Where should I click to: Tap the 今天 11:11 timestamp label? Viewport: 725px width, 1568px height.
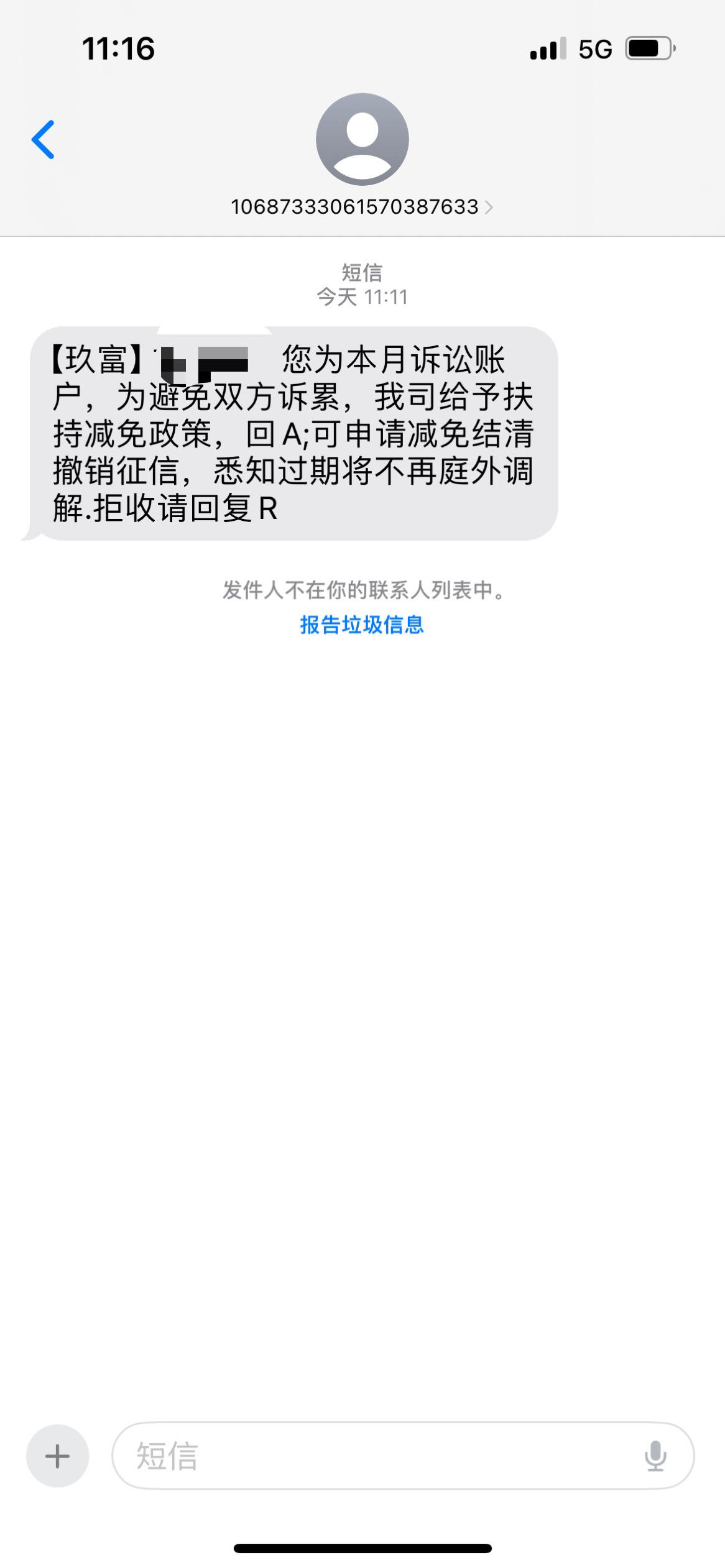pos(361,297)
